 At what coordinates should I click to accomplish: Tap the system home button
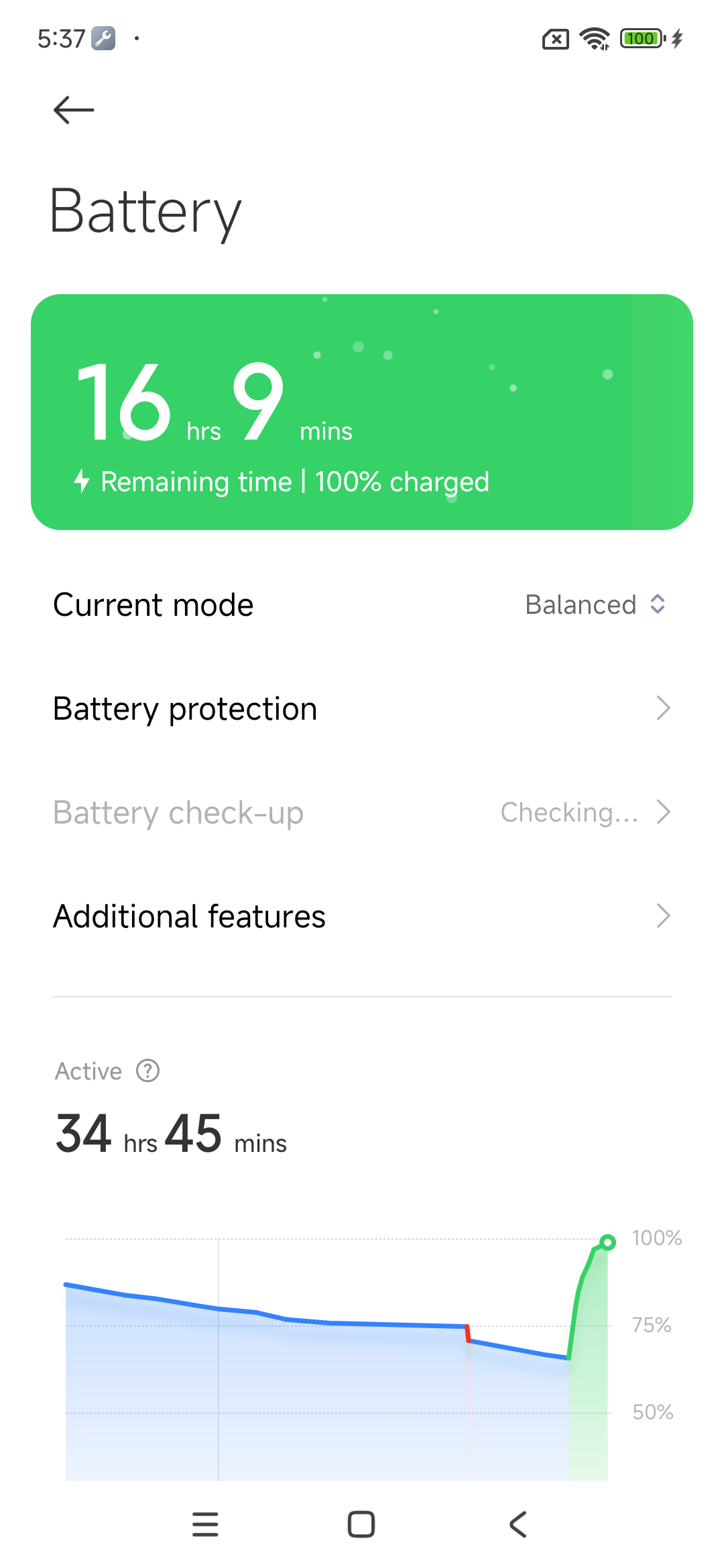[x=361, y=1524]
